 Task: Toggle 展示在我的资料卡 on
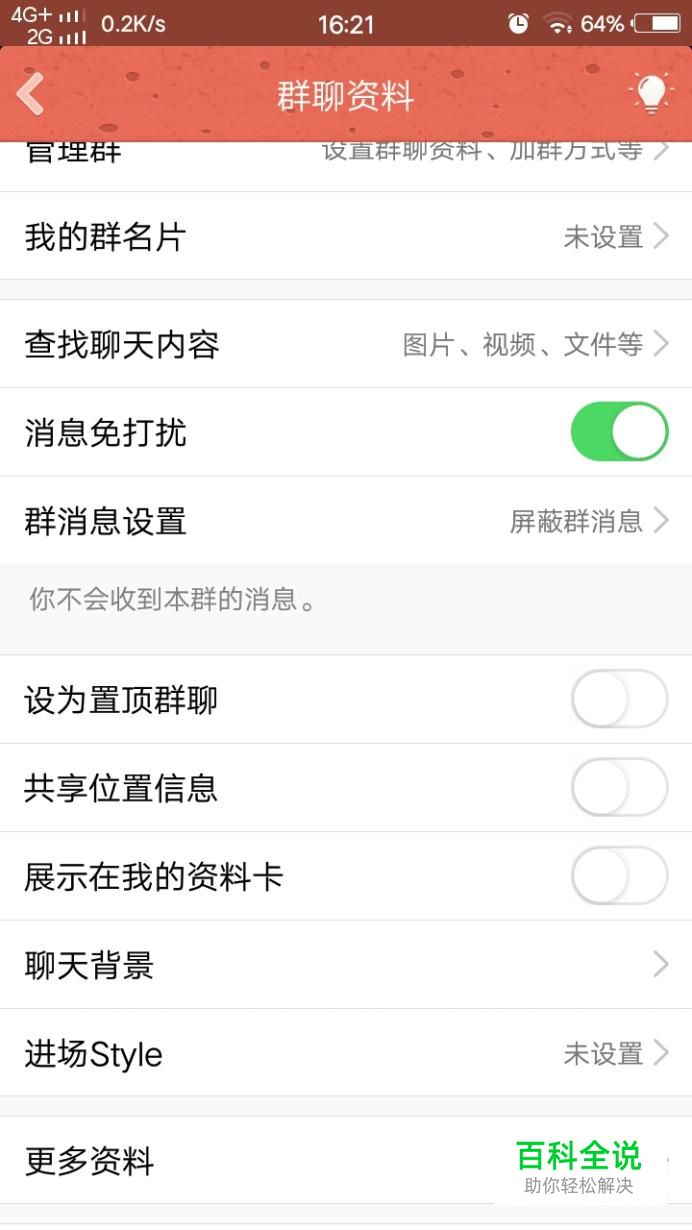click(619, 876)
